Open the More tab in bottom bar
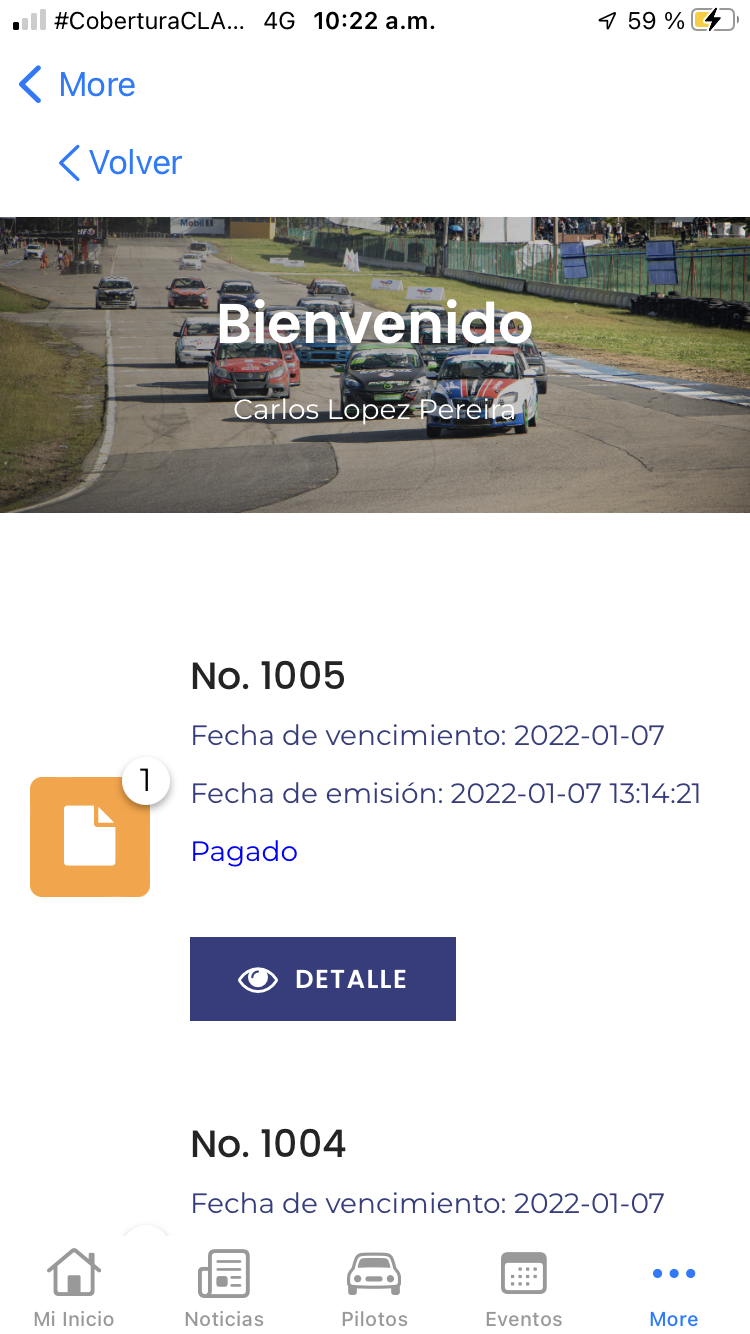This screenshot has height=1334, width=750. click(674, 1289)
